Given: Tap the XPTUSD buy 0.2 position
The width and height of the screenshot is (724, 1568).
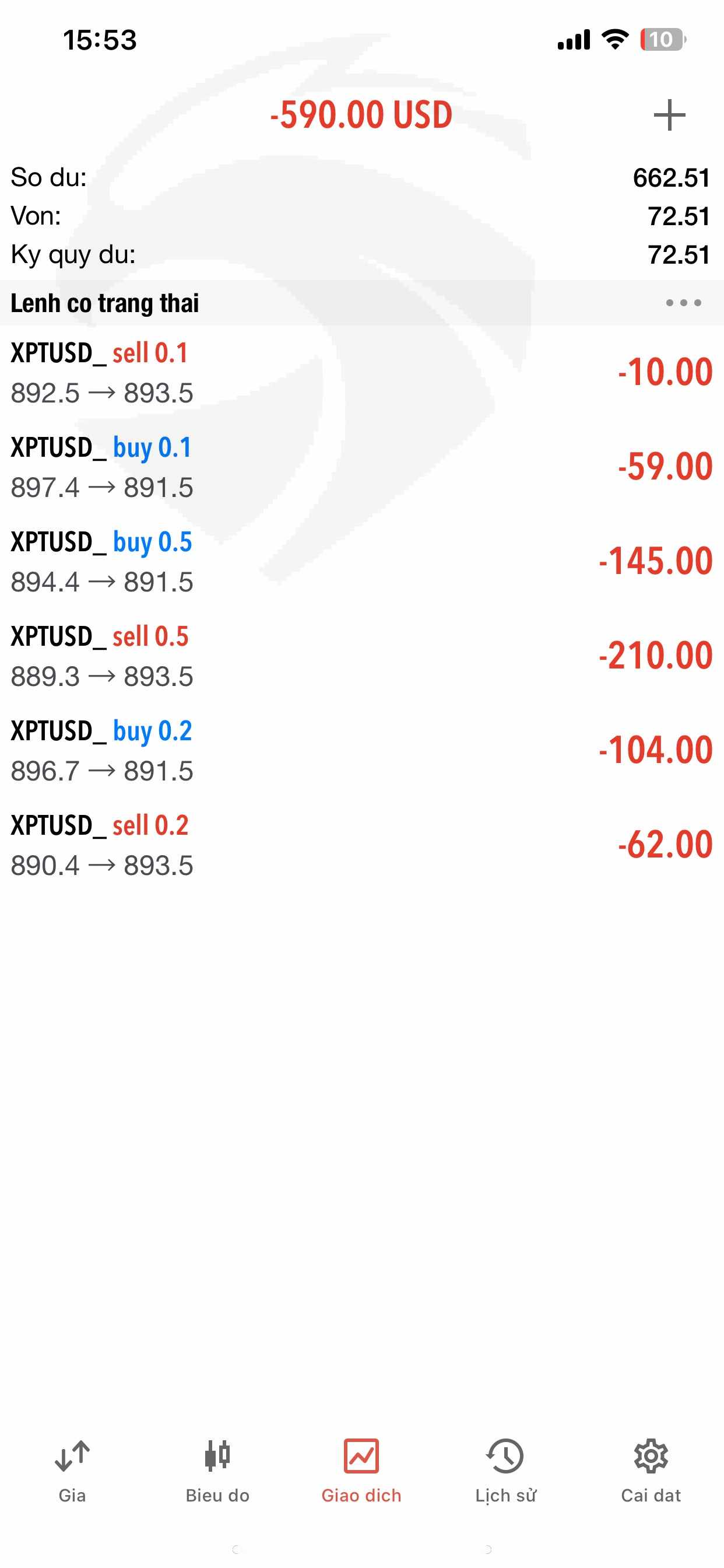Looking at the screenshot, I should click(x=361, y=750).
